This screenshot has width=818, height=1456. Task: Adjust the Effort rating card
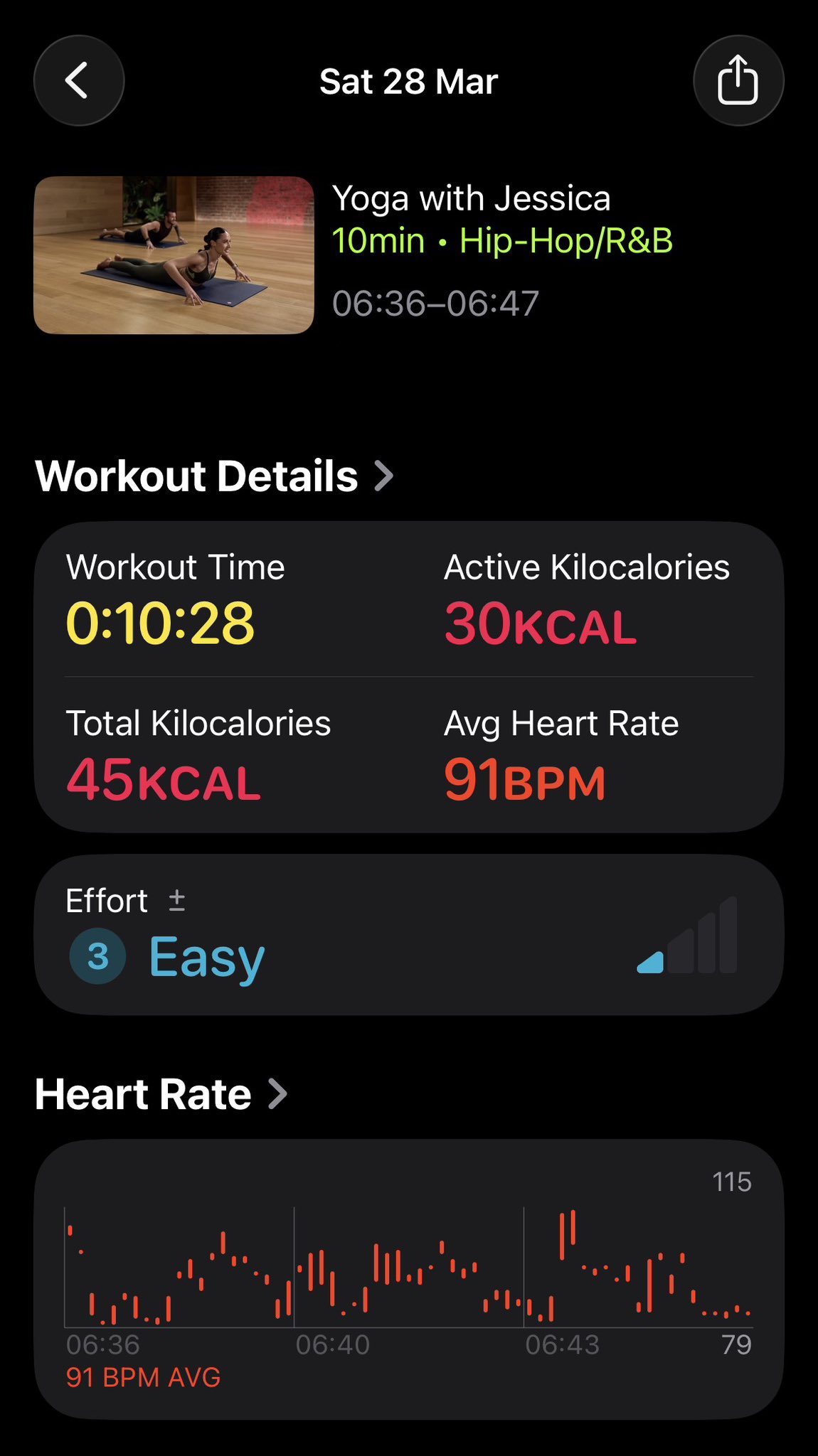(x=408, y=934)
